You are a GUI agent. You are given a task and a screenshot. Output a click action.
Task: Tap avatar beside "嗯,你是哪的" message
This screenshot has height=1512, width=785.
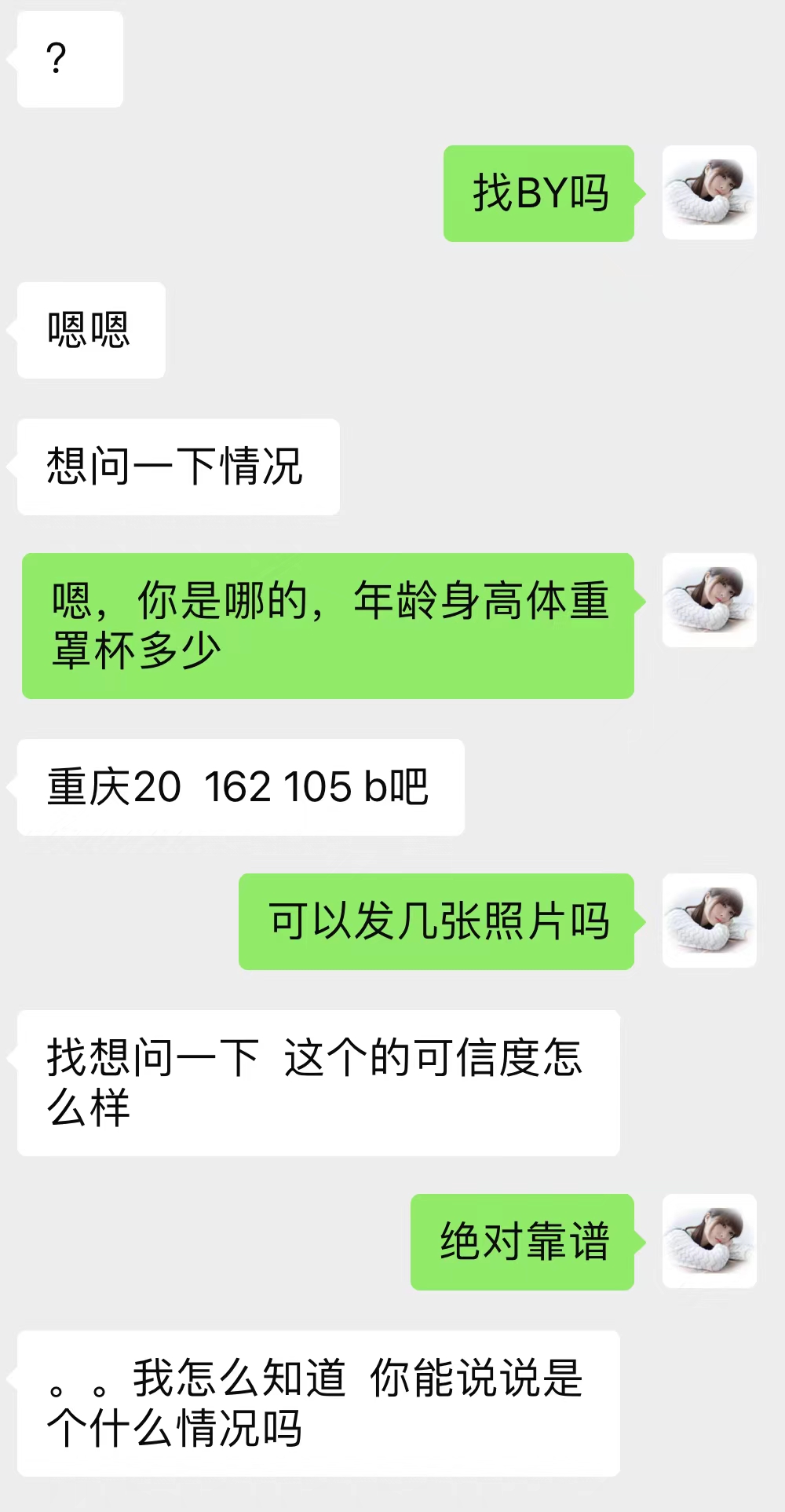(709, 600)
